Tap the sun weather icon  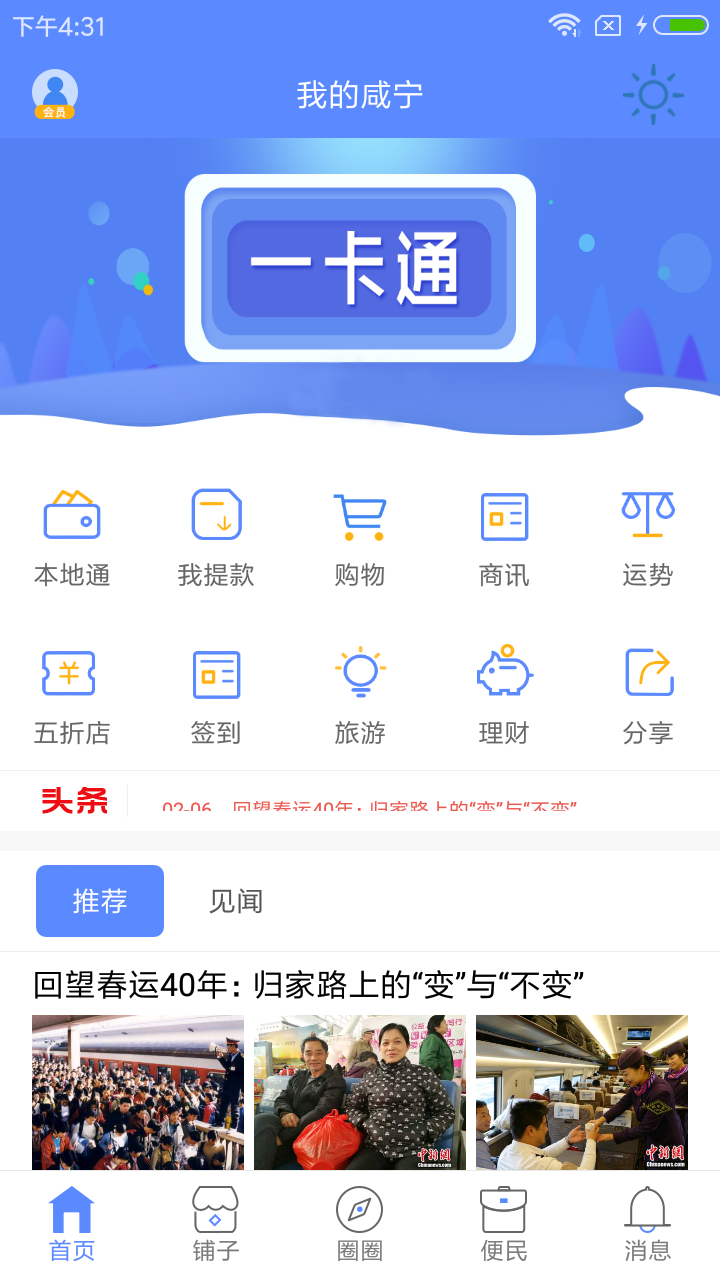(653, 95)
